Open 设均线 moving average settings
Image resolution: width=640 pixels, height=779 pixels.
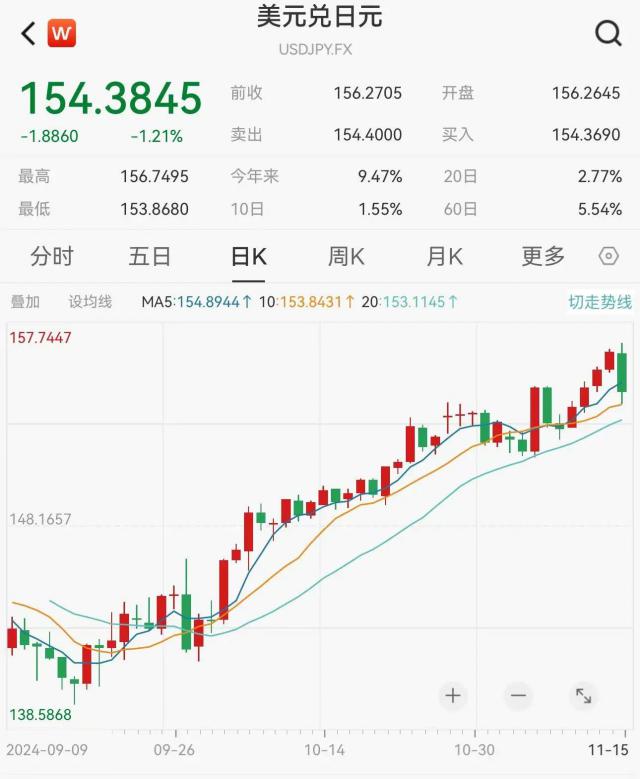(90, 302)
